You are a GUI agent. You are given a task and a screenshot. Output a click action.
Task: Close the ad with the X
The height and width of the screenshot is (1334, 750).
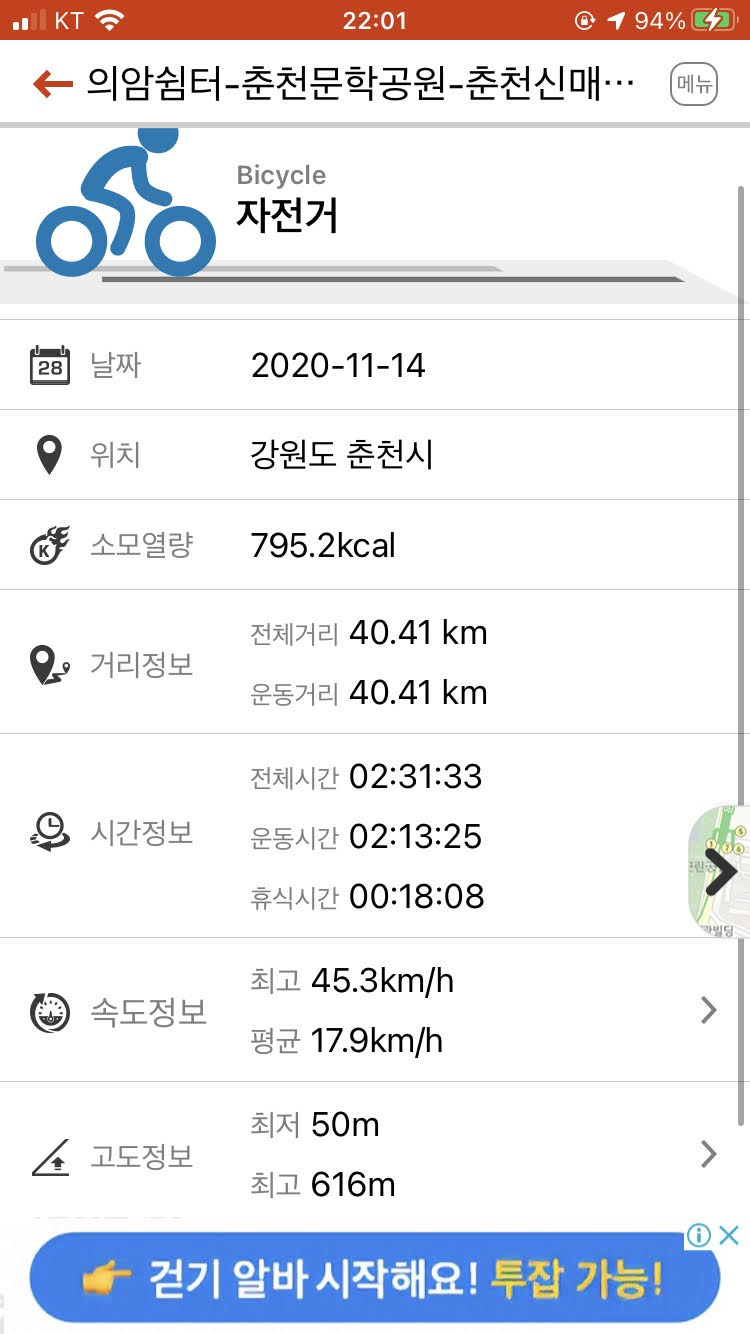730,1235
